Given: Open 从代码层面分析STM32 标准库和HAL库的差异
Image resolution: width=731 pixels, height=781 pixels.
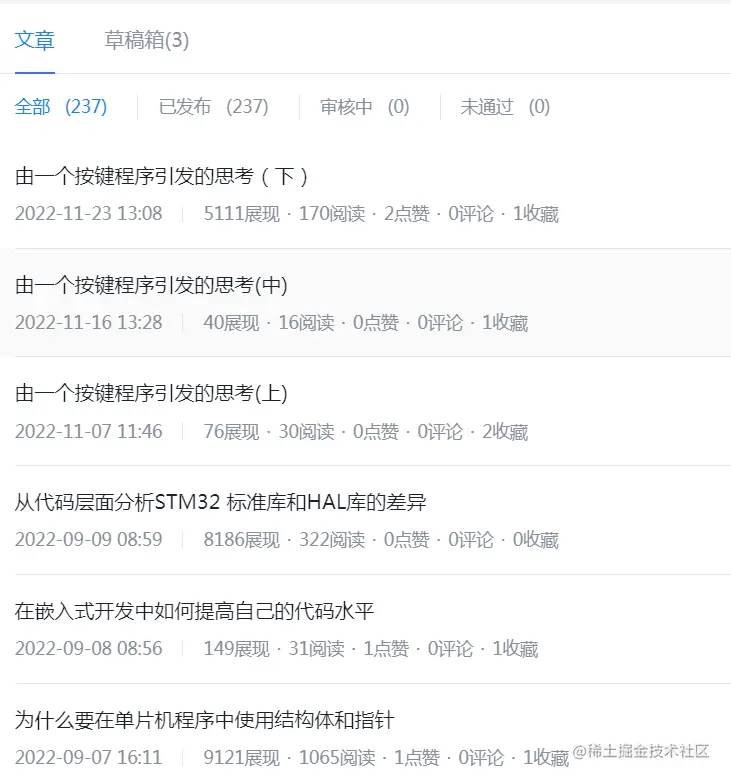Looking at the screenshot, I should 221,502.
